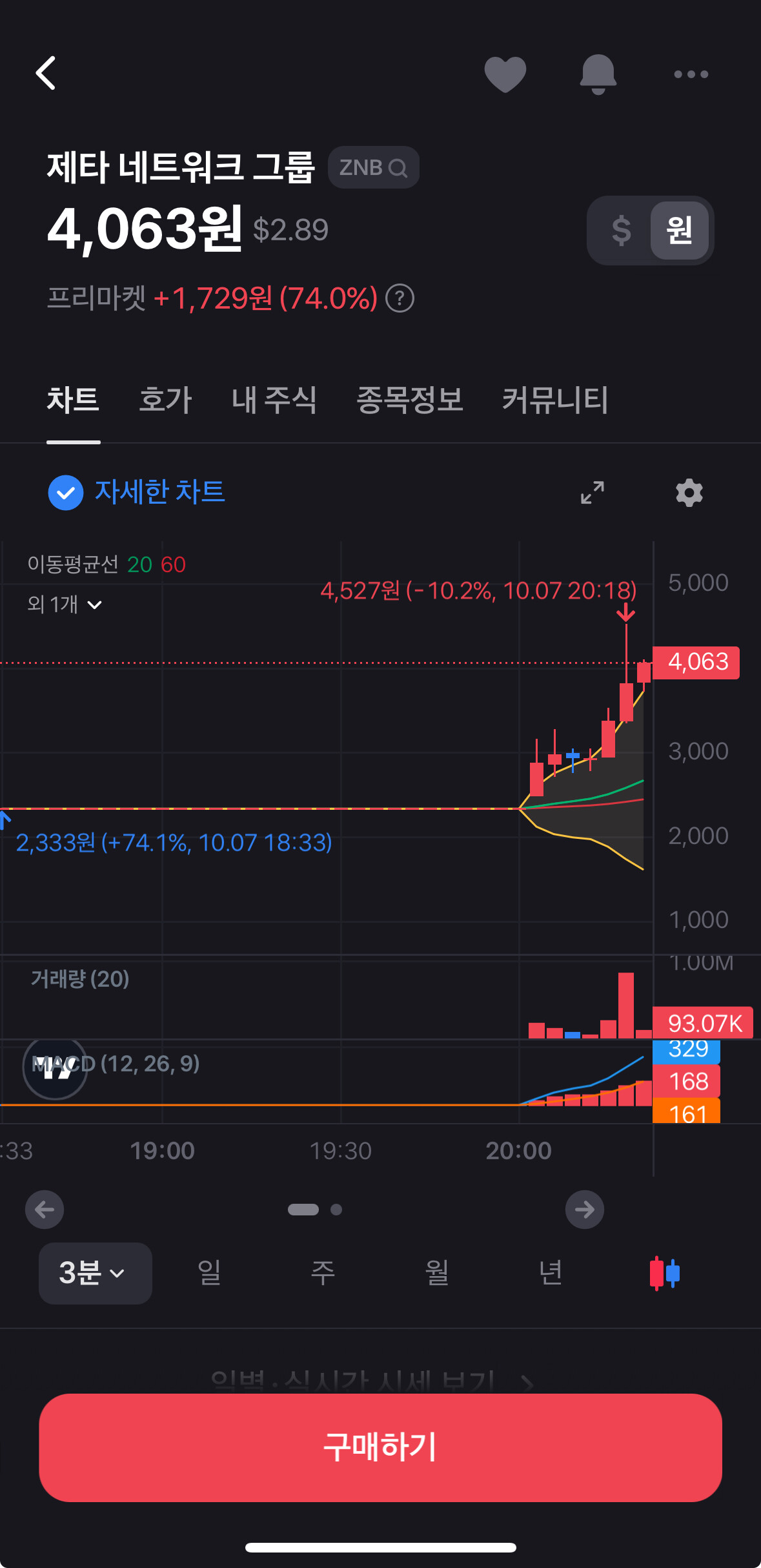
Task: Open the three-dot overflow menu
Action: [x=691, y=74]
